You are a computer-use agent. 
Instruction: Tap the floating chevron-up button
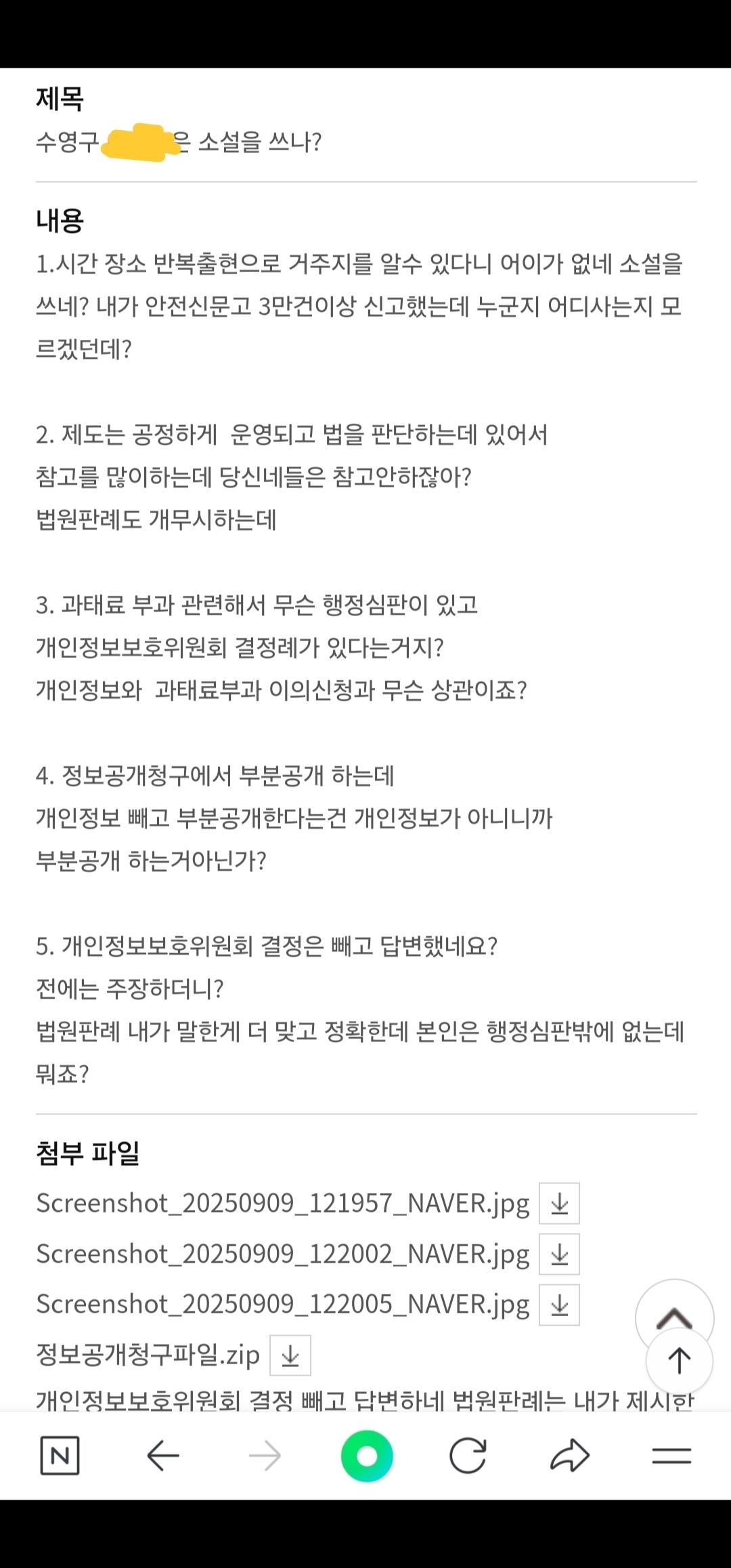(674, 1315)
